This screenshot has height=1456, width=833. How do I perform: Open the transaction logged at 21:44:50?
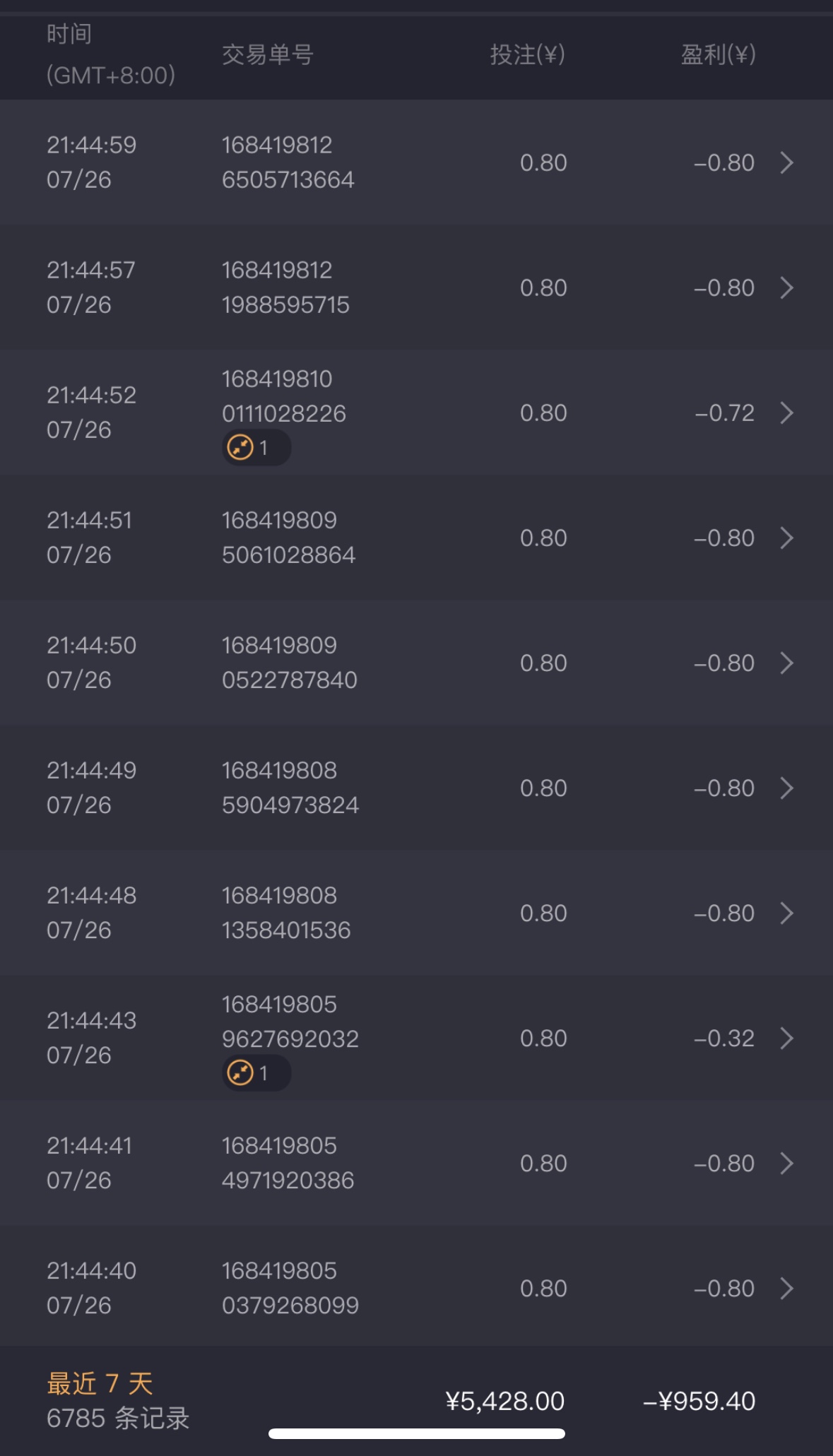[x=417, y=663]
